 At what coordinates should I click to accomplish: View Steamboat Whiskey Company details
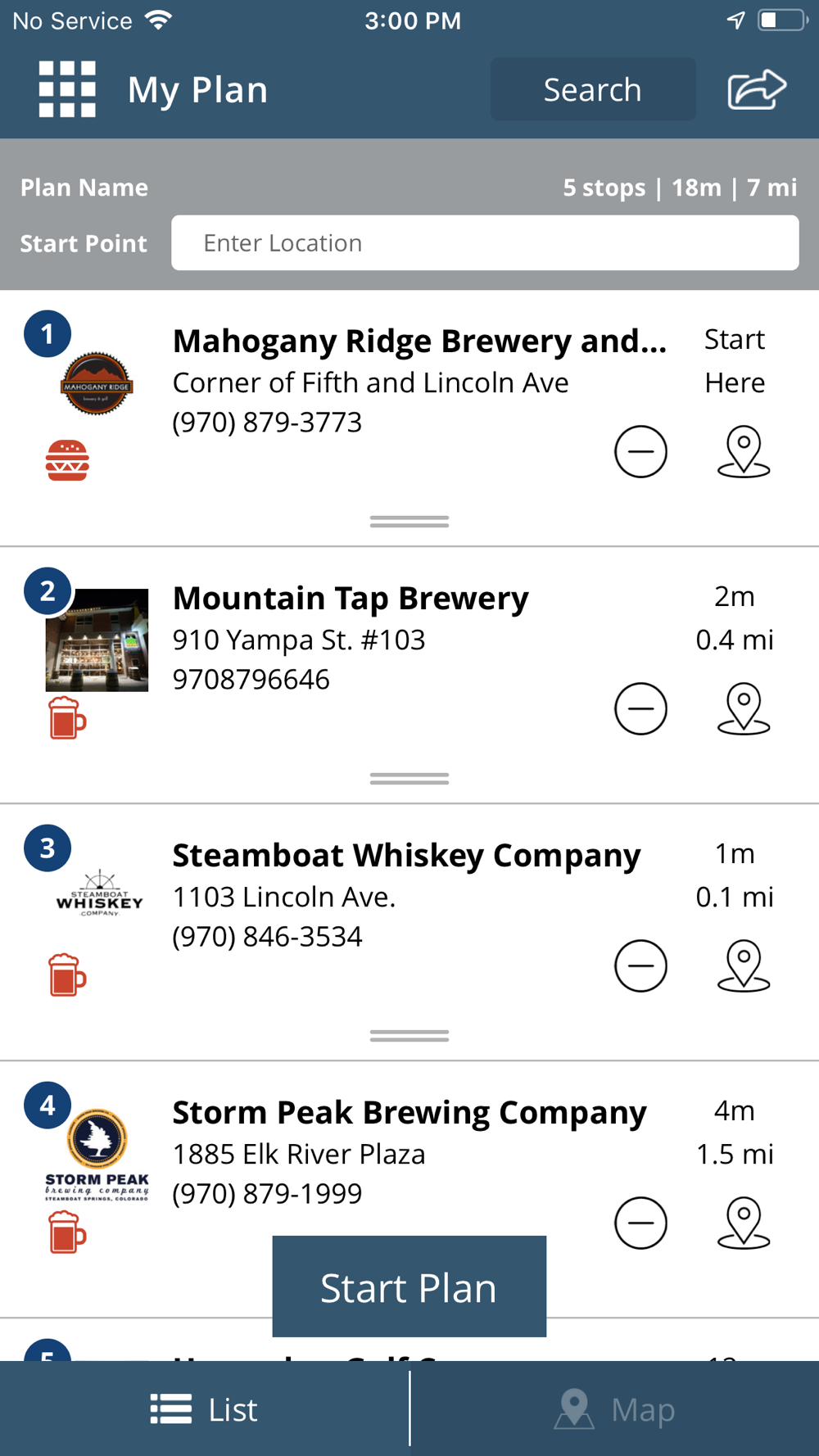(406, 856)
